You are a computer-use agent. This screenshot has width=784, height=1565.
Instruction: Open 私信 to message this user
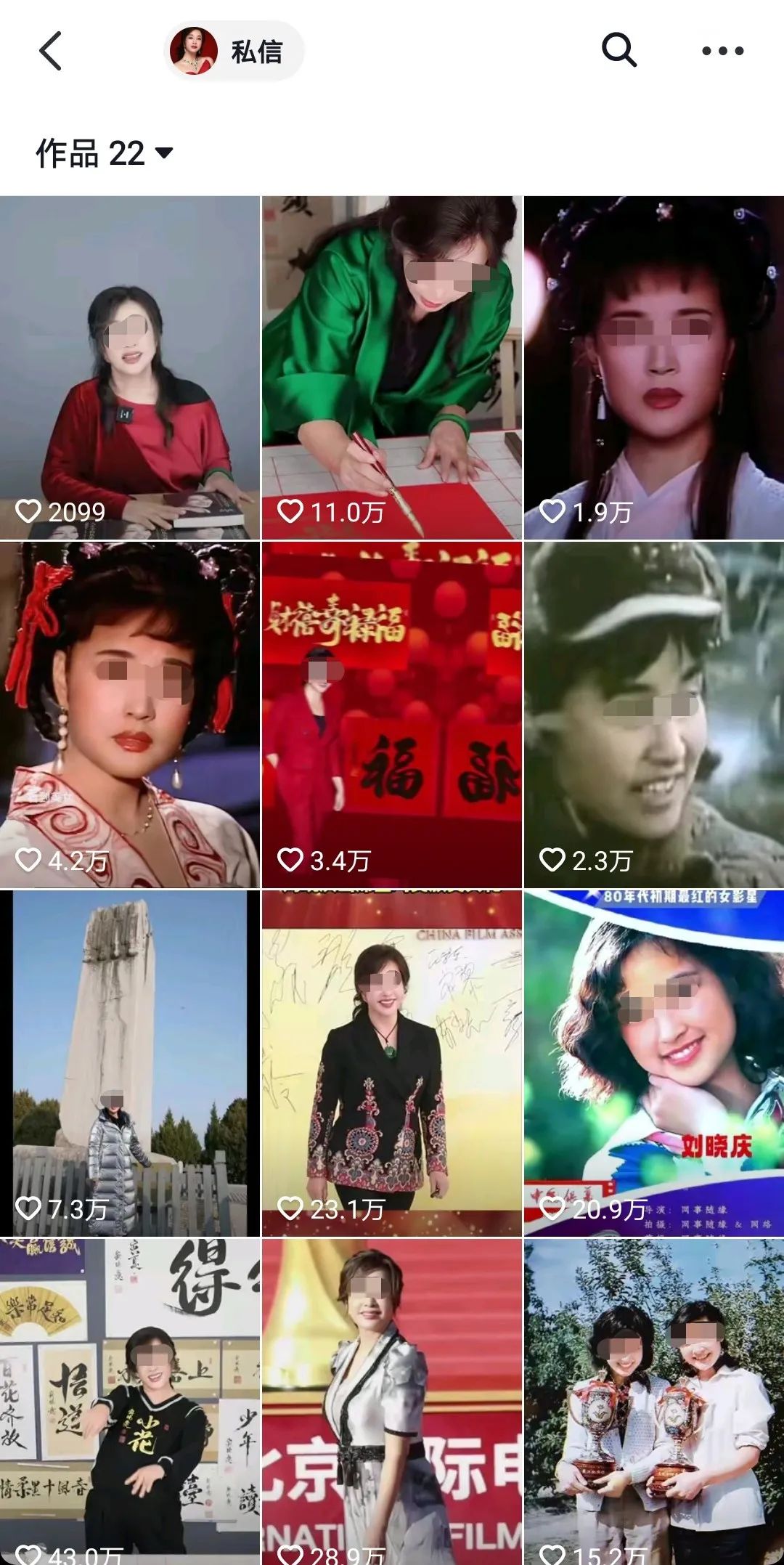234,51
